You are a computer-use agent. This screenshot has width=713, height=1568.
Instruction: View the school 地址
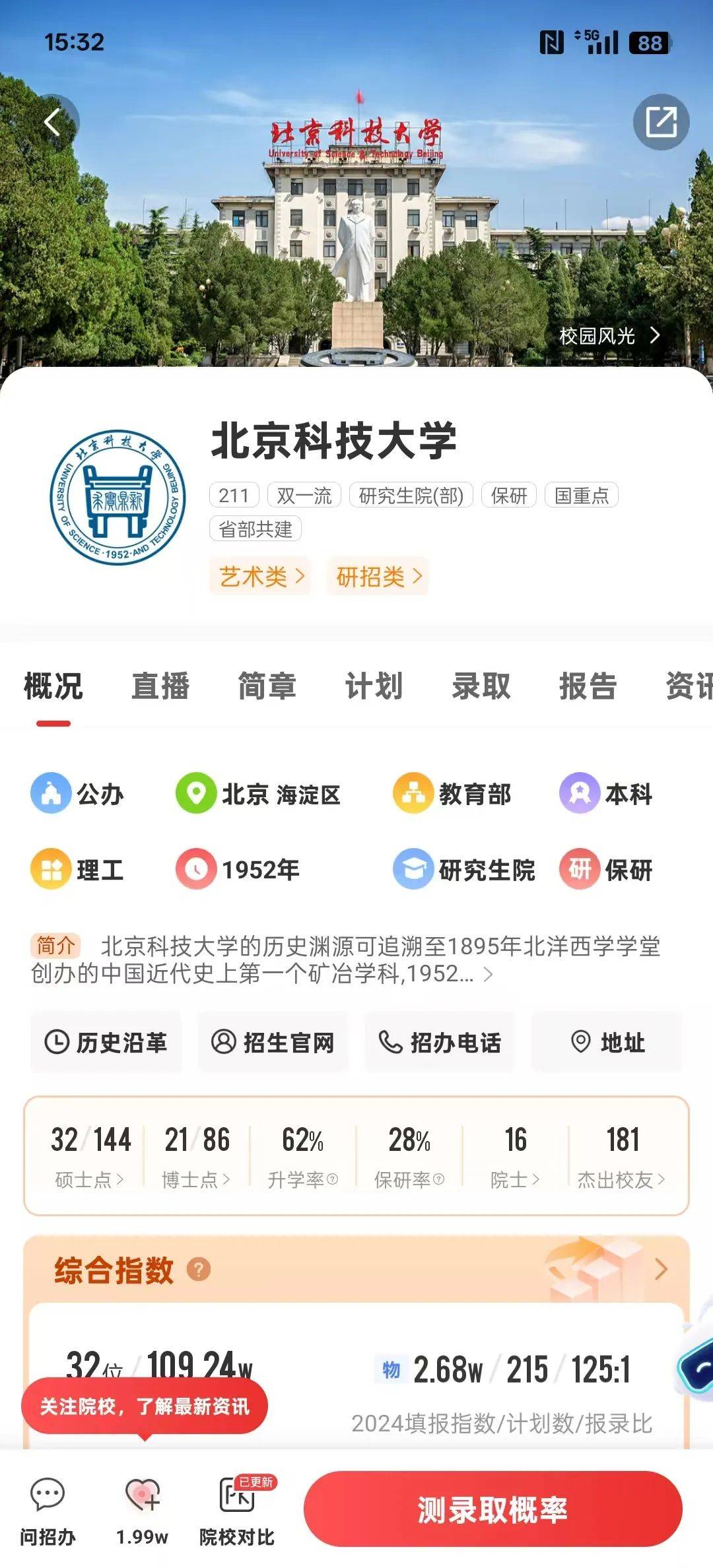point(607,1043)
